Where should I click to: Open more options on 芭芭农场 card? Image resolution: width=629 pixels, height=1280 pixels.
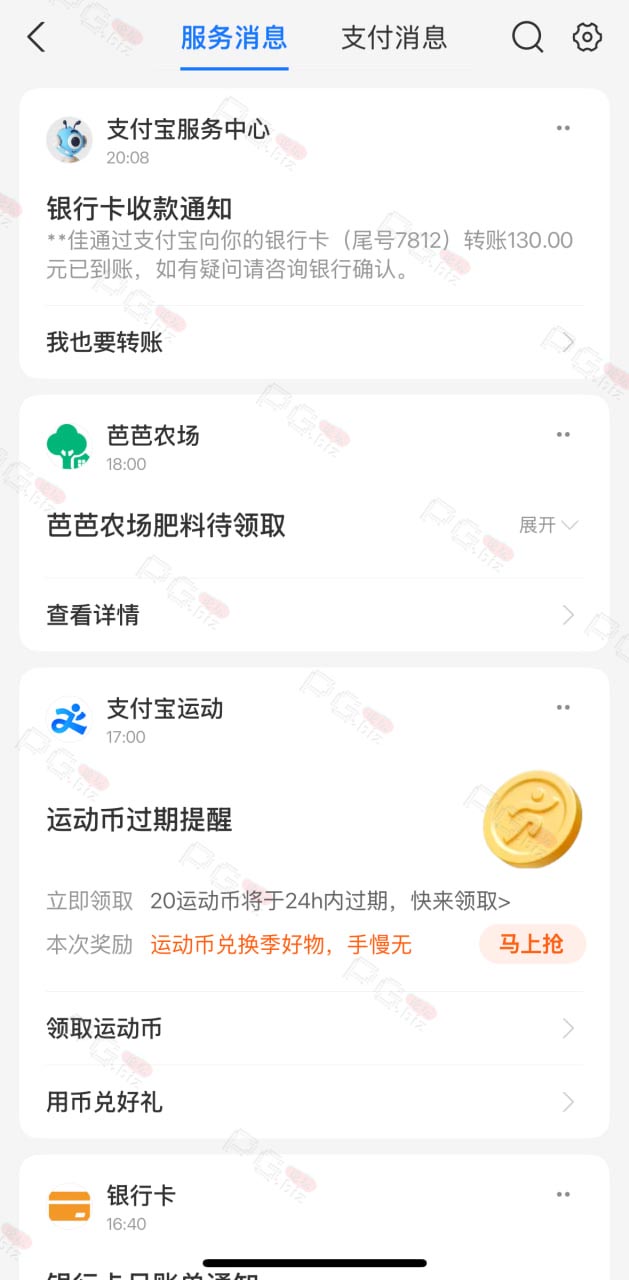pyautogui.click(x=563, y=435)
